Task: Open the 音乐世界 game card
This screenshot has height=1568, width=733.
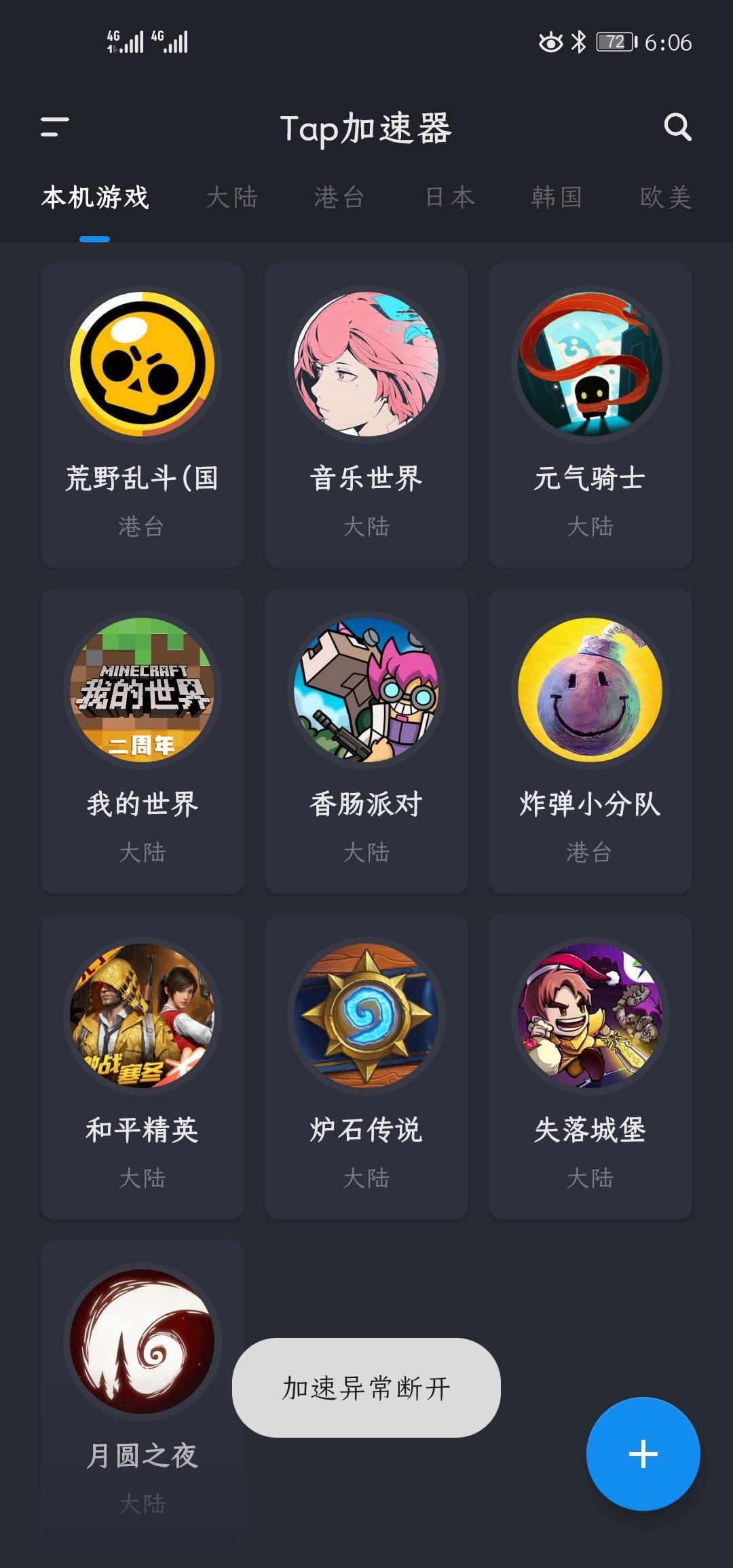Action: click(x=366, y=414)
